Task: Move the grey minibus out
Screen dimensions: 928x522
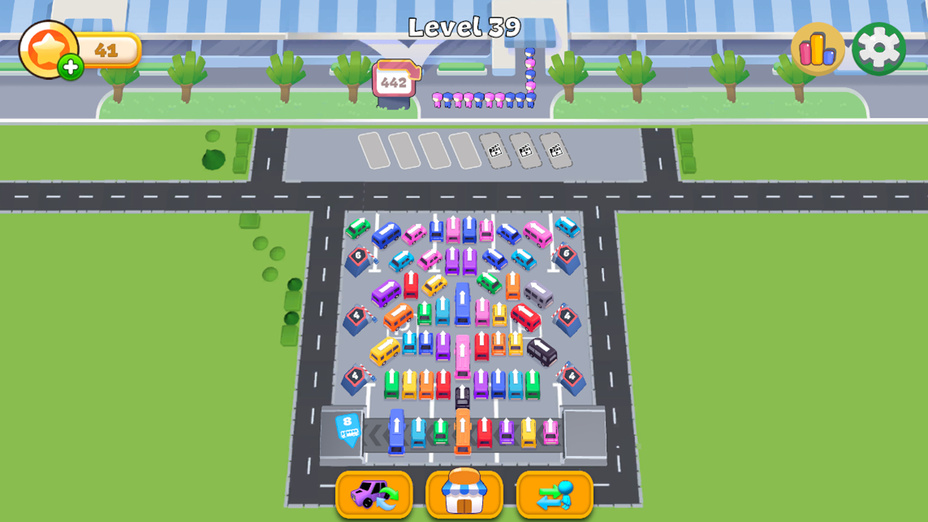Action: (538, 295)
